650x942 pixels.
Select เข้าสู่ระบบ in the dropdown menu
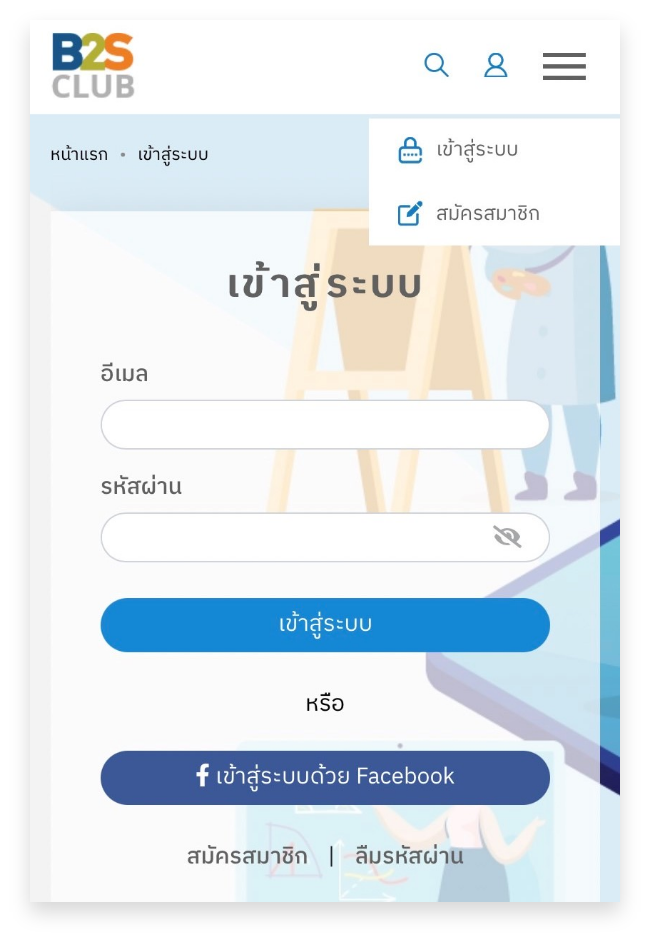[x=476, y=151]
